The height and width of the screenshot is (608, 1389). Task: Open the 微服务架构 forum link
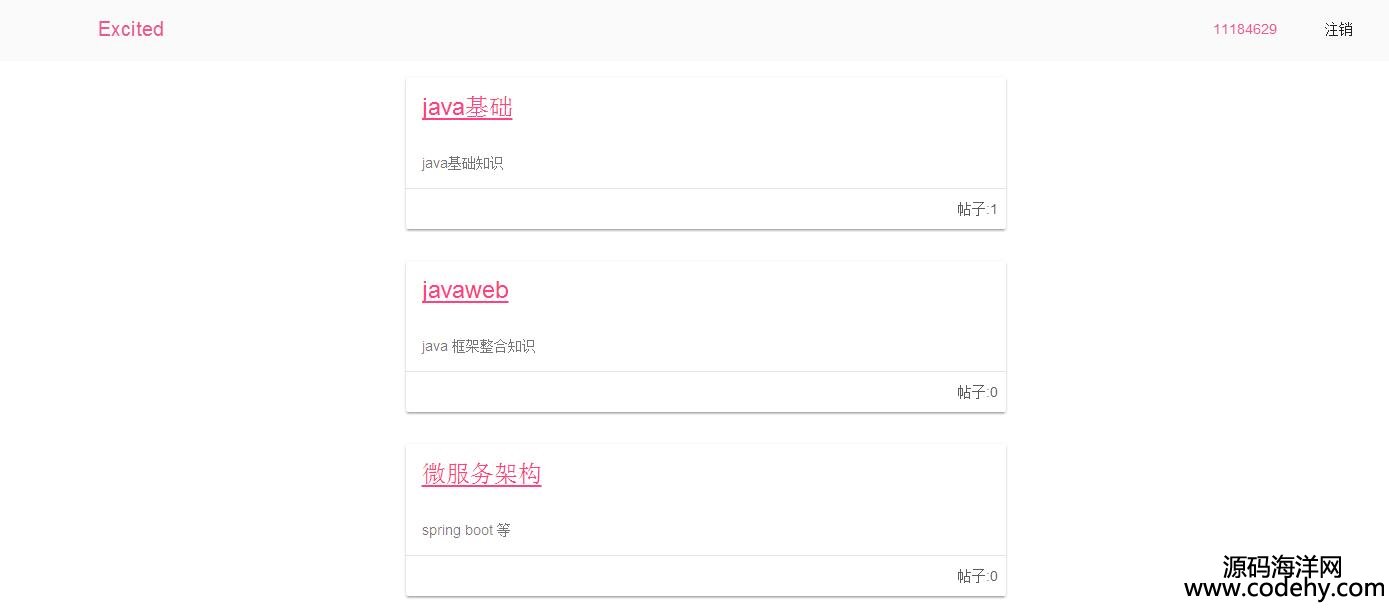(481, 474)
